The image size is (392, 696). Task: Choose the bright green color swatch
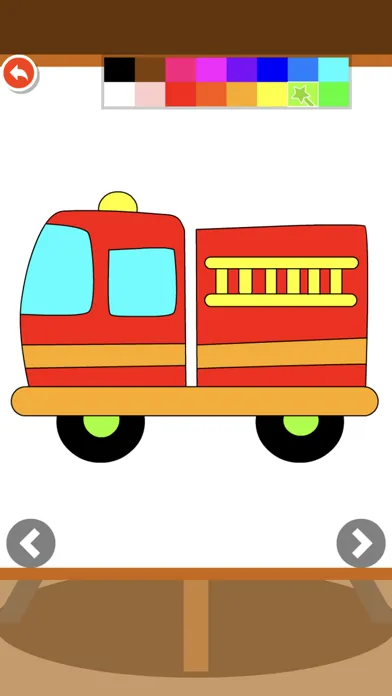(x=334, y=94)
